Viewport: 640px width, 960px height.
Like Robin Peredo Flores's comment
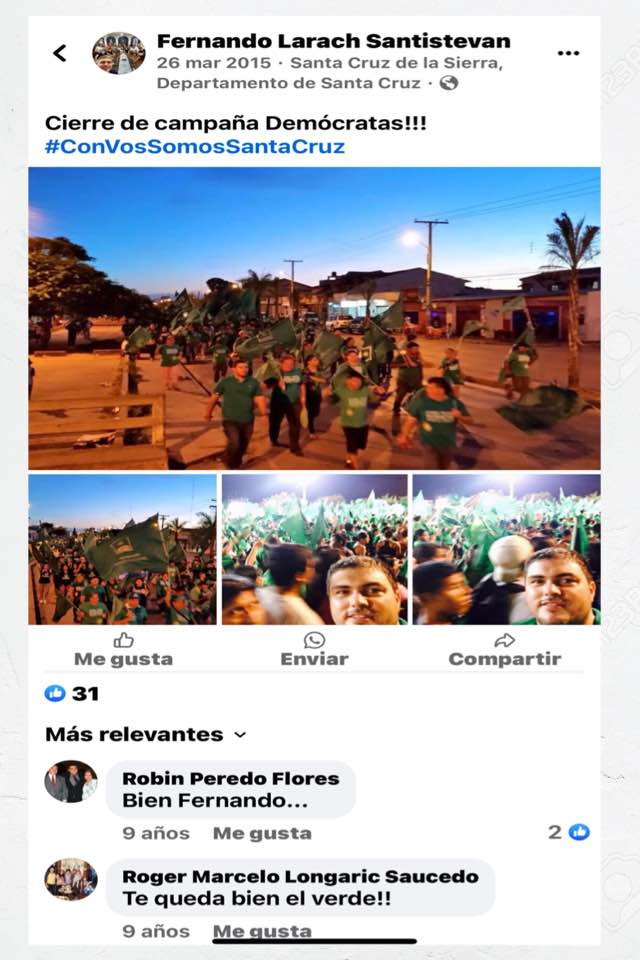click(x=262, y=833)
